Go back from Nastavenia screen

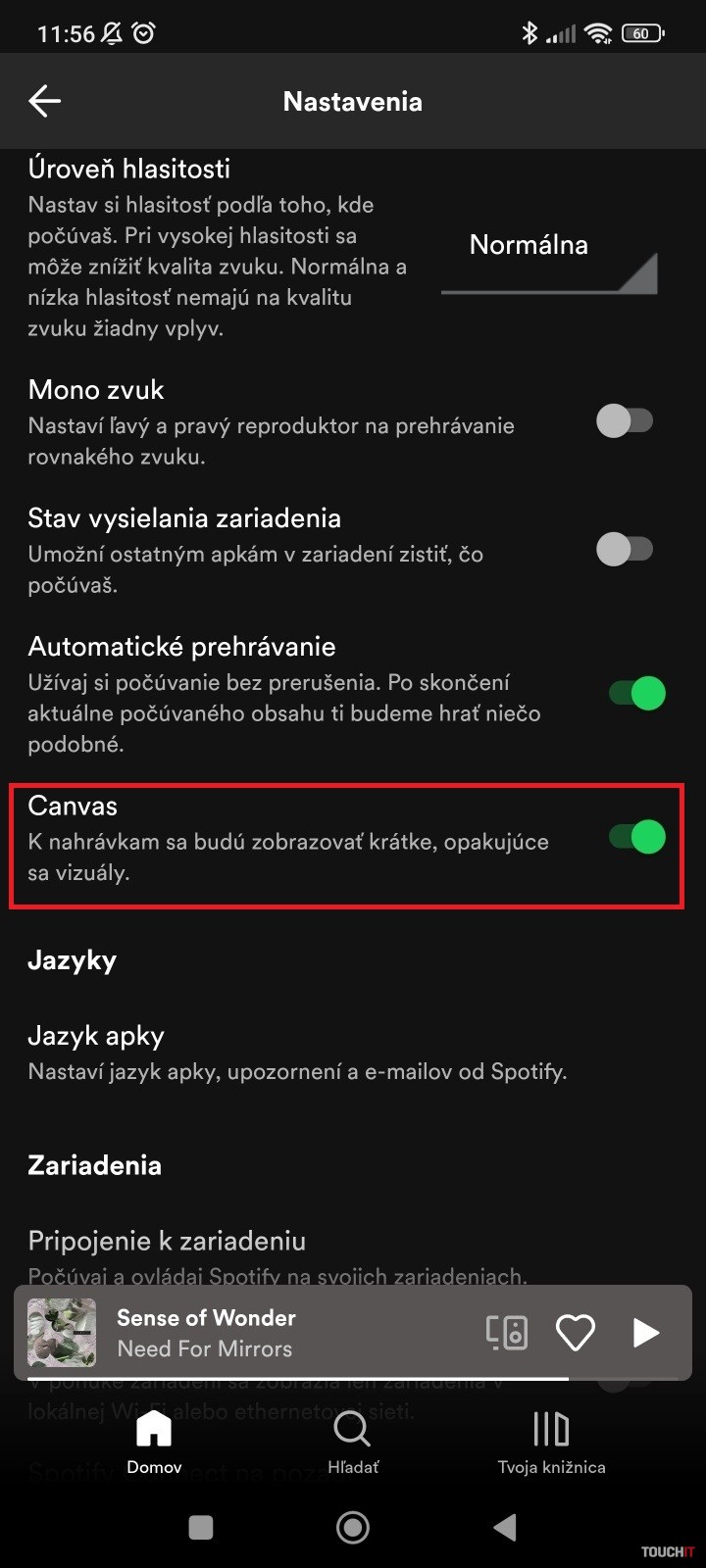45,101
